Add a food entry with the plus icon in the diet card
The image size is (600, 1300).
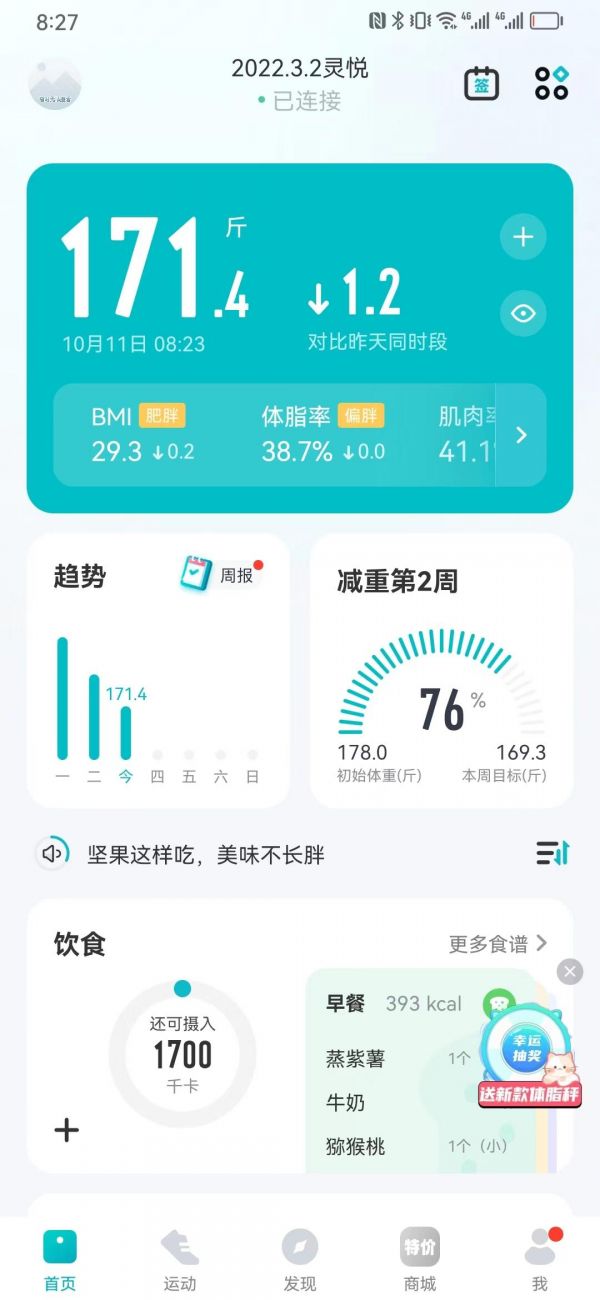click(x=66, y=1130)
